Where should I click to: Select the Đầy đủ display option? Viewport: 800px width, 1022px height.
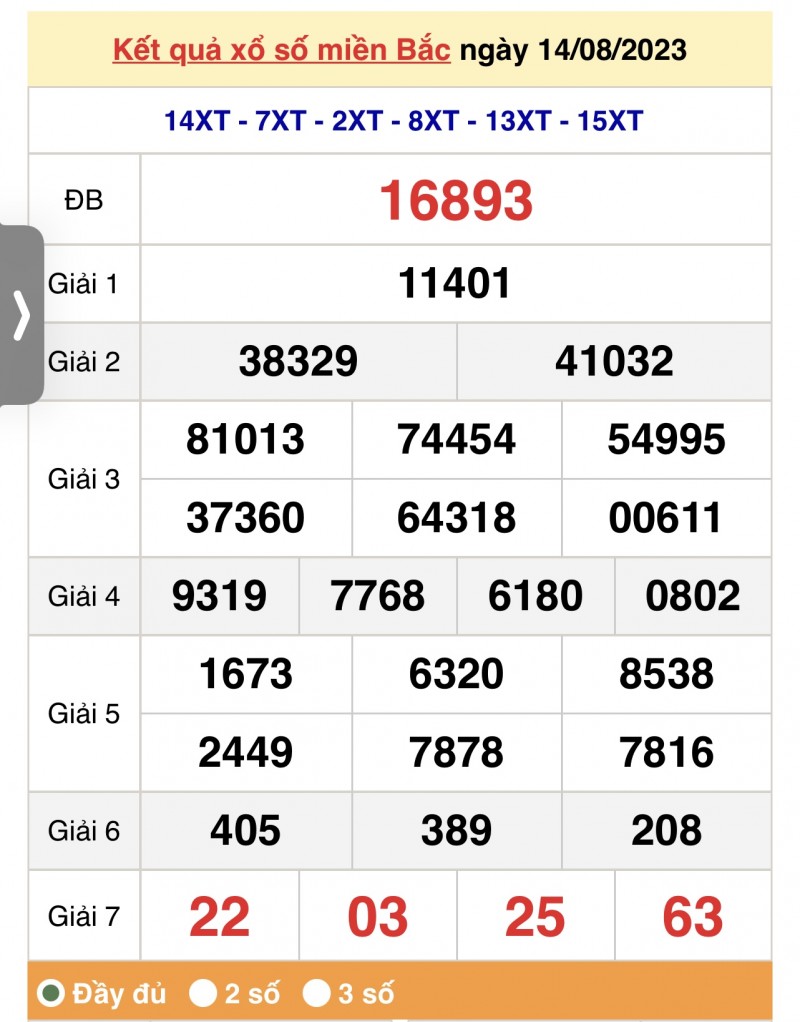pos(50,993)
